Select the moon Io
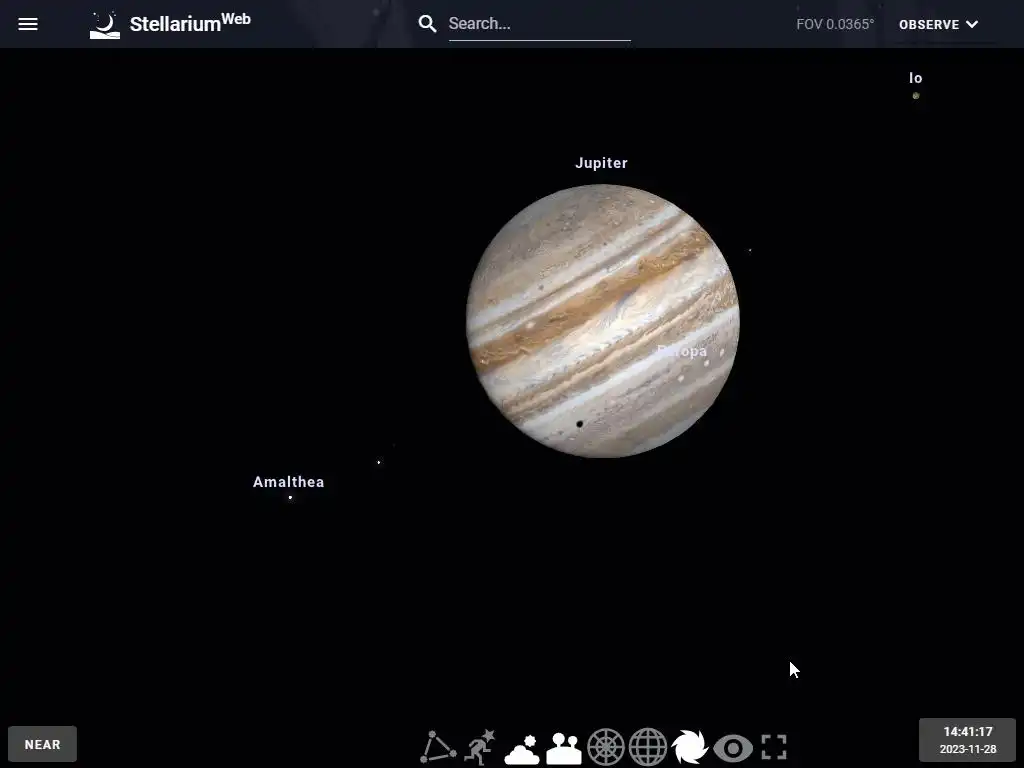The image size is (1024, 768). (915, 96)
